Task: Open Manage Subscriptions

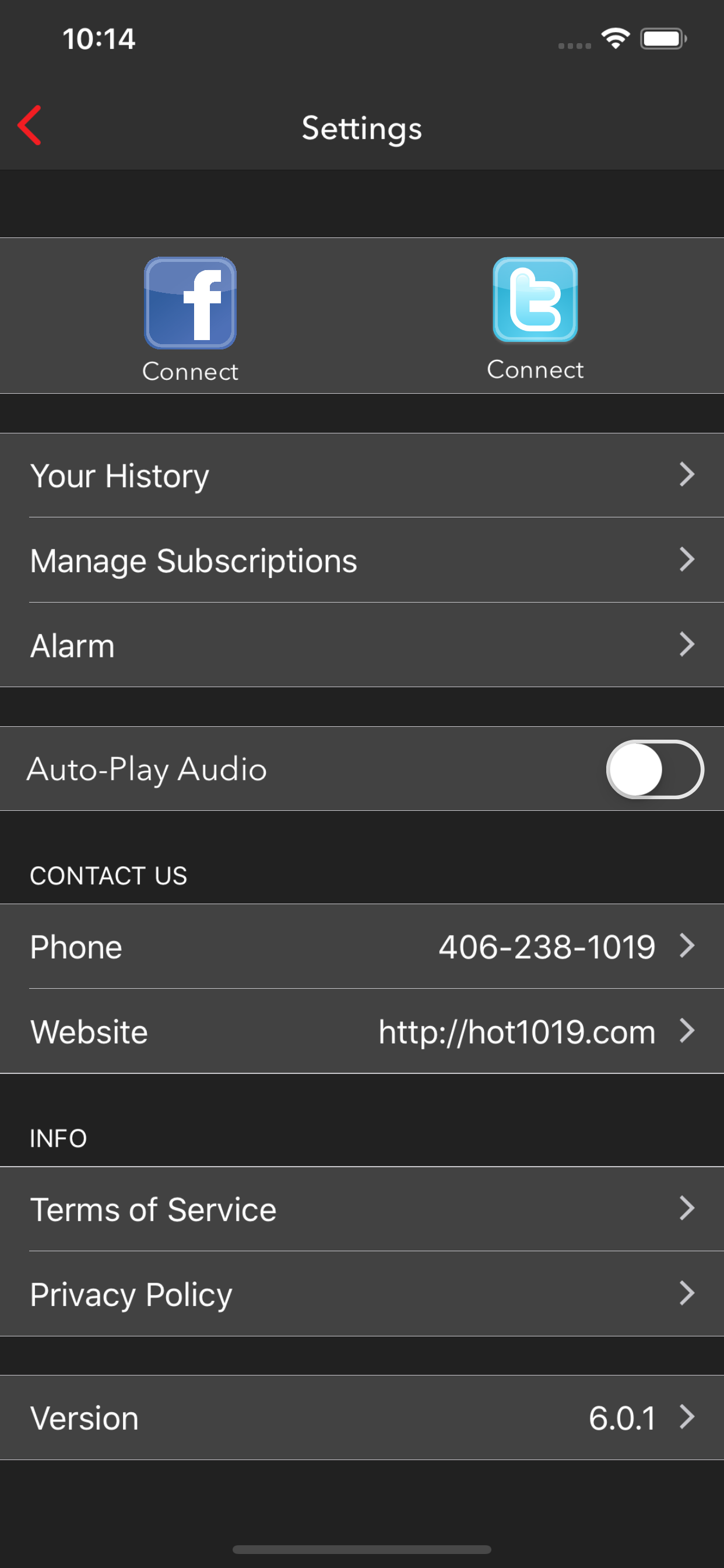Action: point(362,560)
